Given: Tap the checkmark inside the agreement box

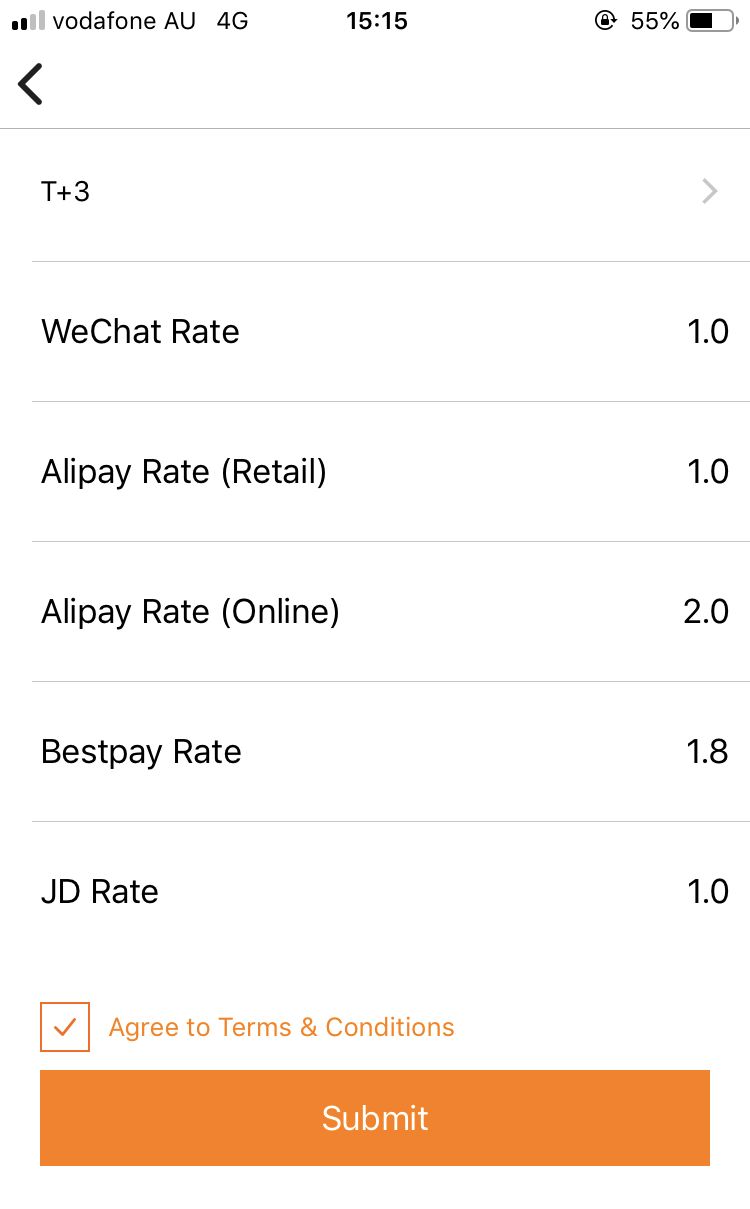Looking at the screenshot, I should 64,1027.
